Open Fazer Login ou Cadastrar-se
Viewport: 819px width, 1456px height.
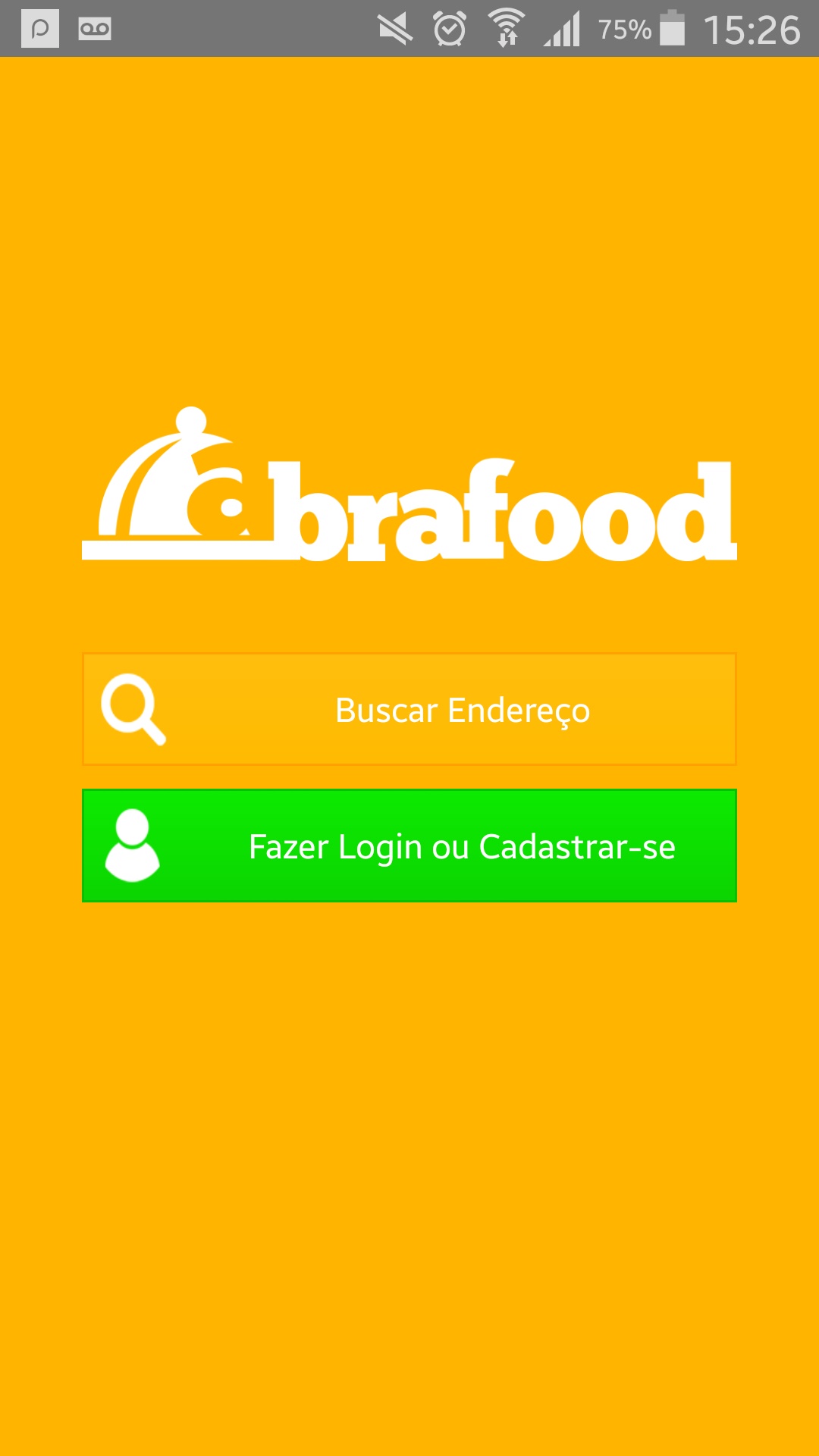click(x=409, y=846)
